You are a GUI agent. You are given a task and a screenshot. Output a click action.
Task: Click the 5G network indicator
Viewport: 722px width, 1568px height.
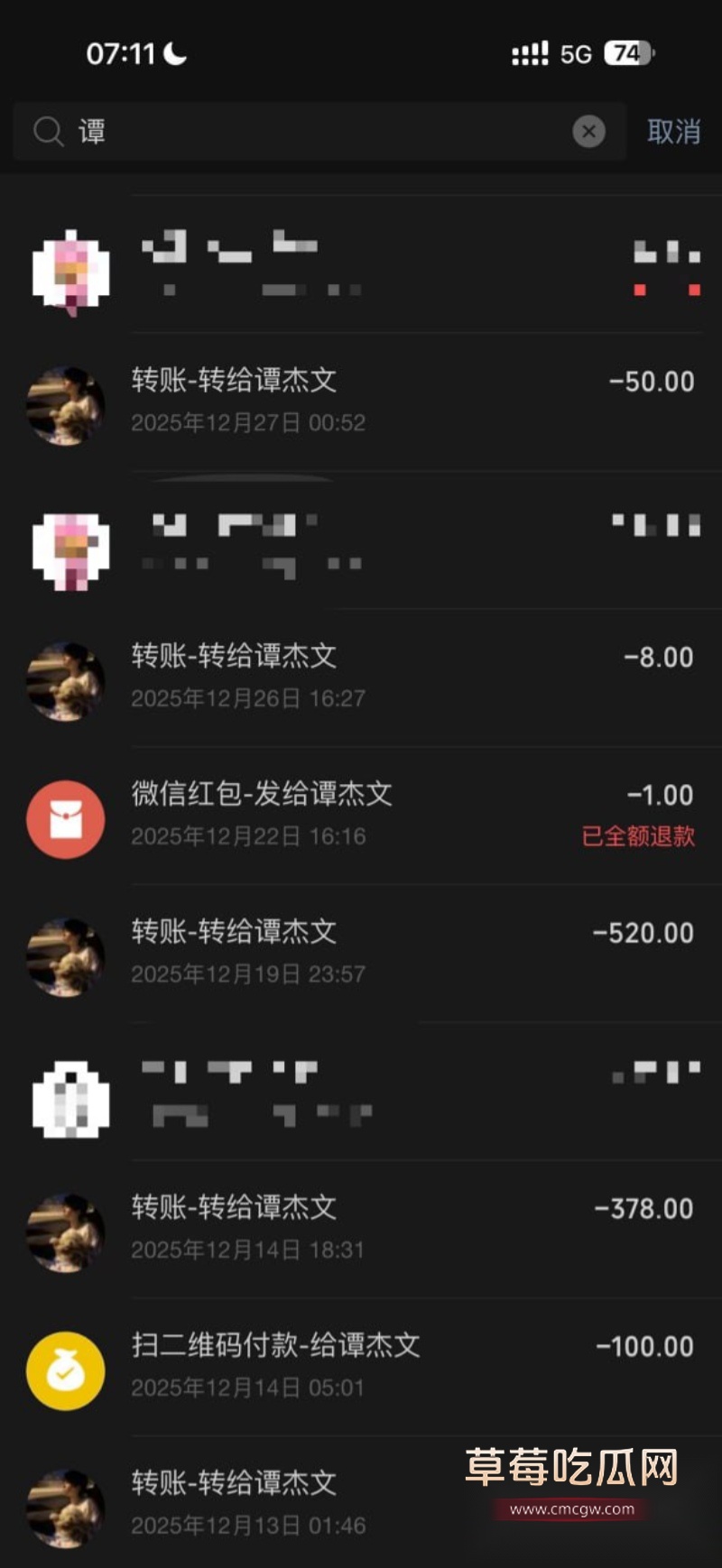pyautogui.click(x=576, y=53)
